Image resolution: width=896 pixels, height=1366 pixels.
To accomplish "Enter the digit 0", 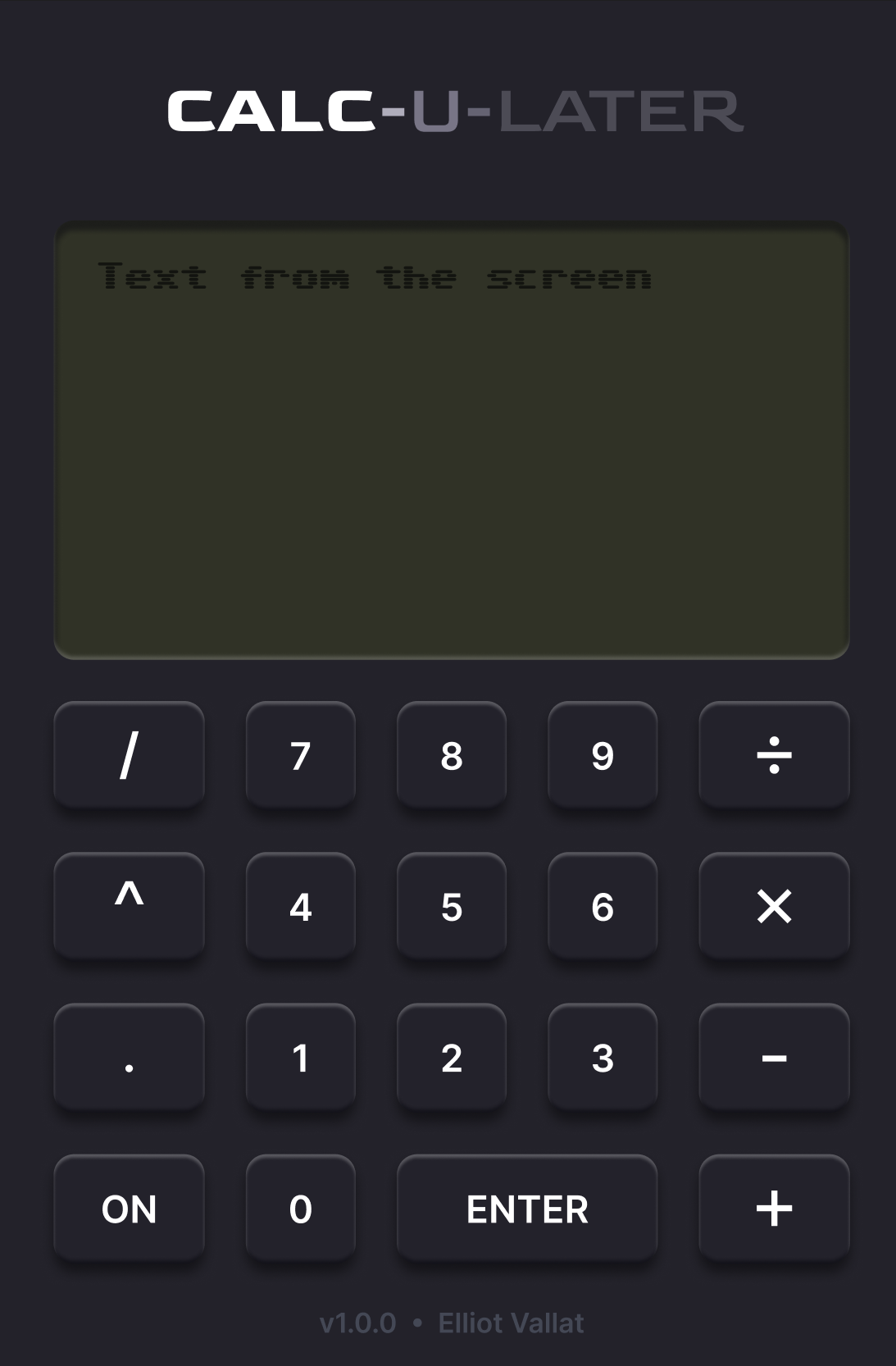I will pyautogui.click(x=300, y=1209).
